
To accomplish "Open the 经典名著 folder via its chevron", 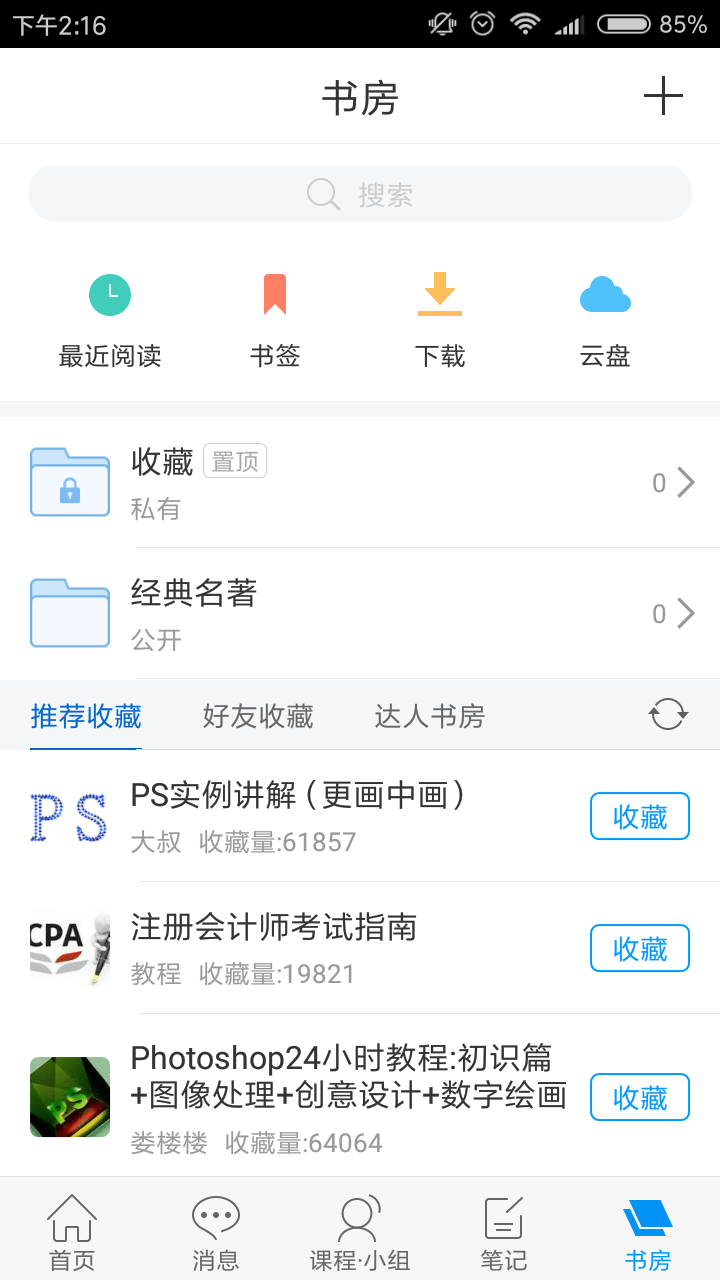I will [680, 613].
